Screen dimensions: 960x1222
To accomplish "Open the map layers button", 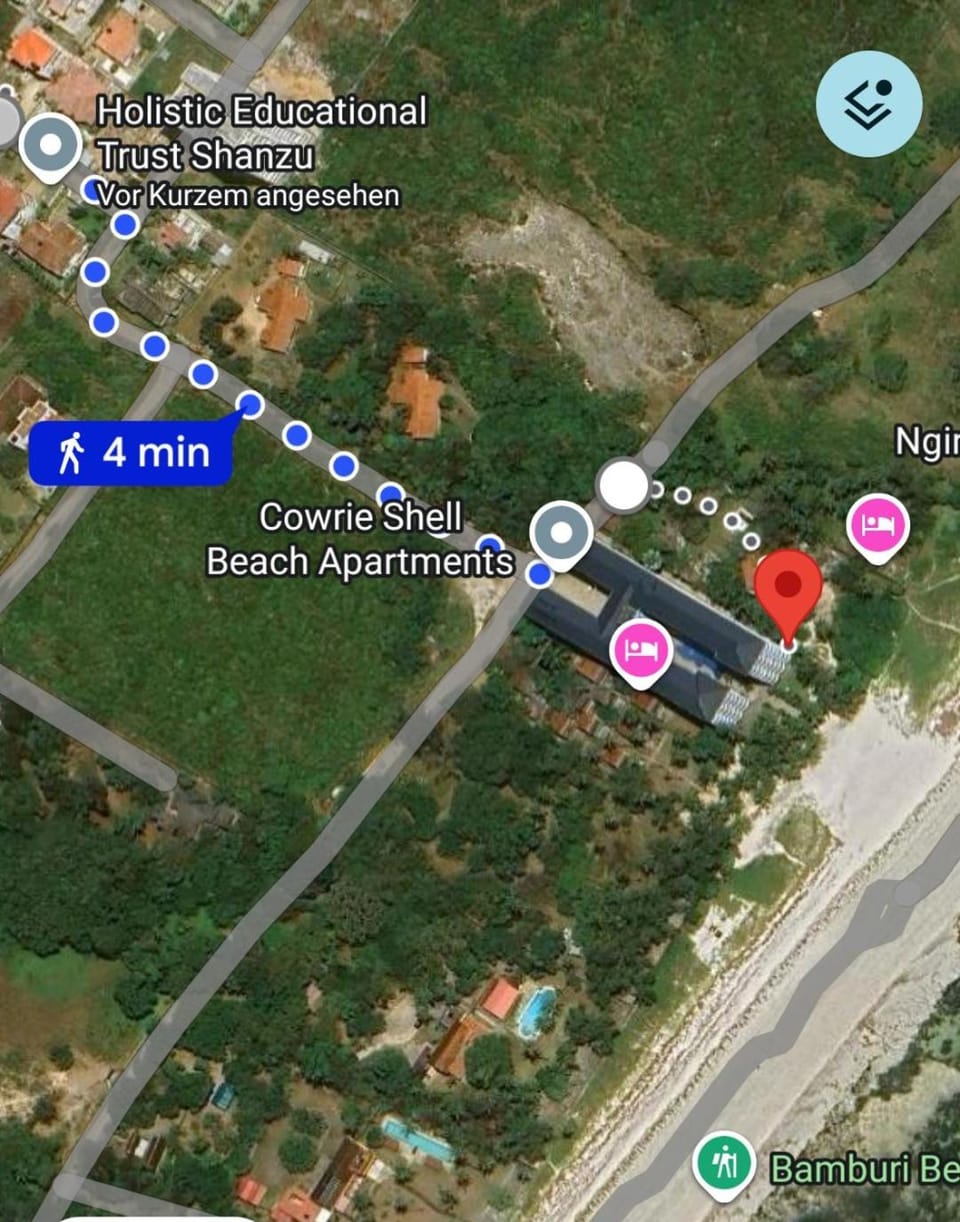I will [868, 104].
